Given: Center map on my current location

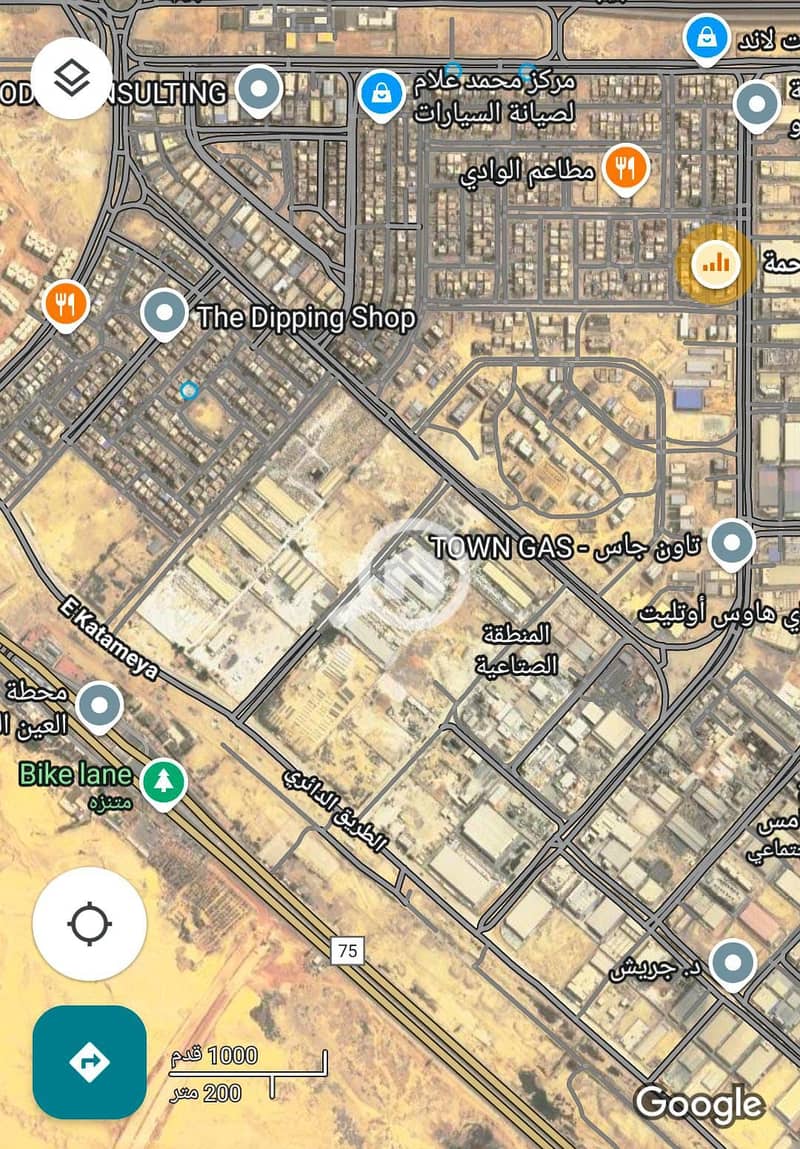Looking at the screenshot, I should tap(89, 924).
